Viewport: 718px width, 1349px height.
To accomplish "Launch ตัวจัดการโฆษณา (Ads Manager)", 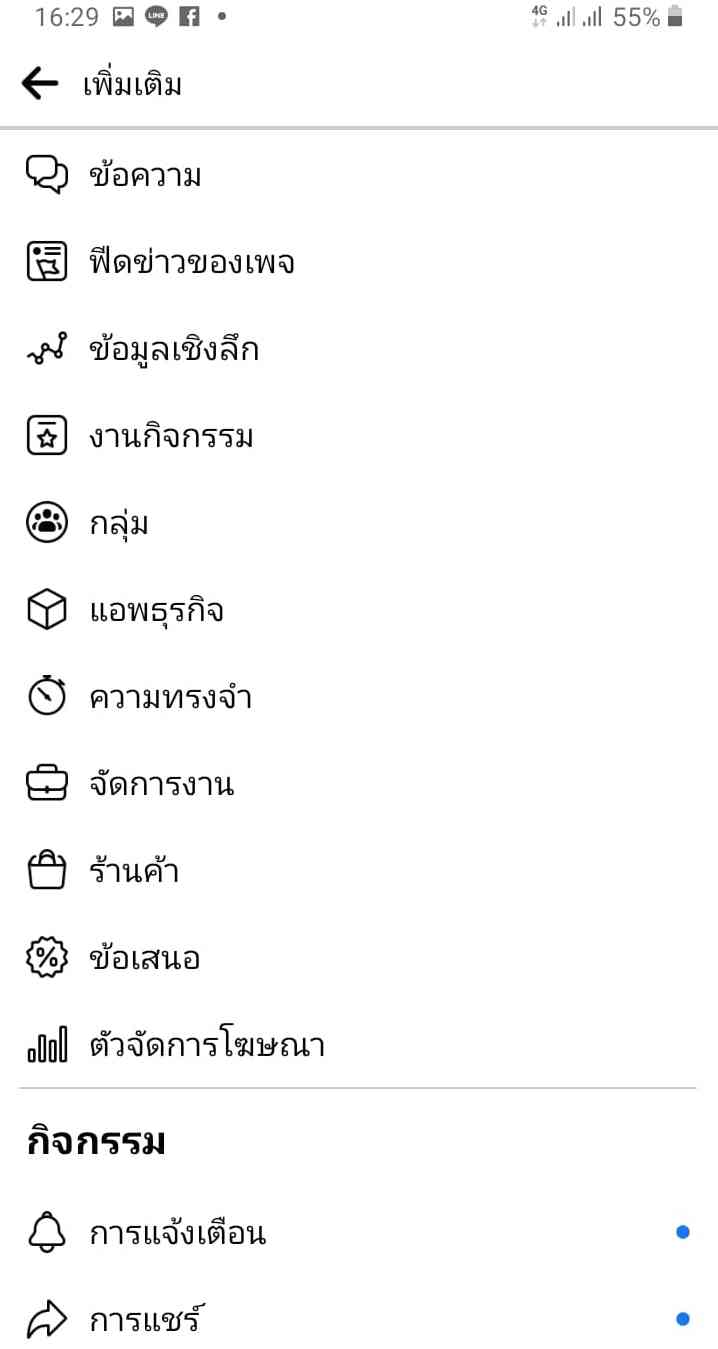I will point(207,1046).
